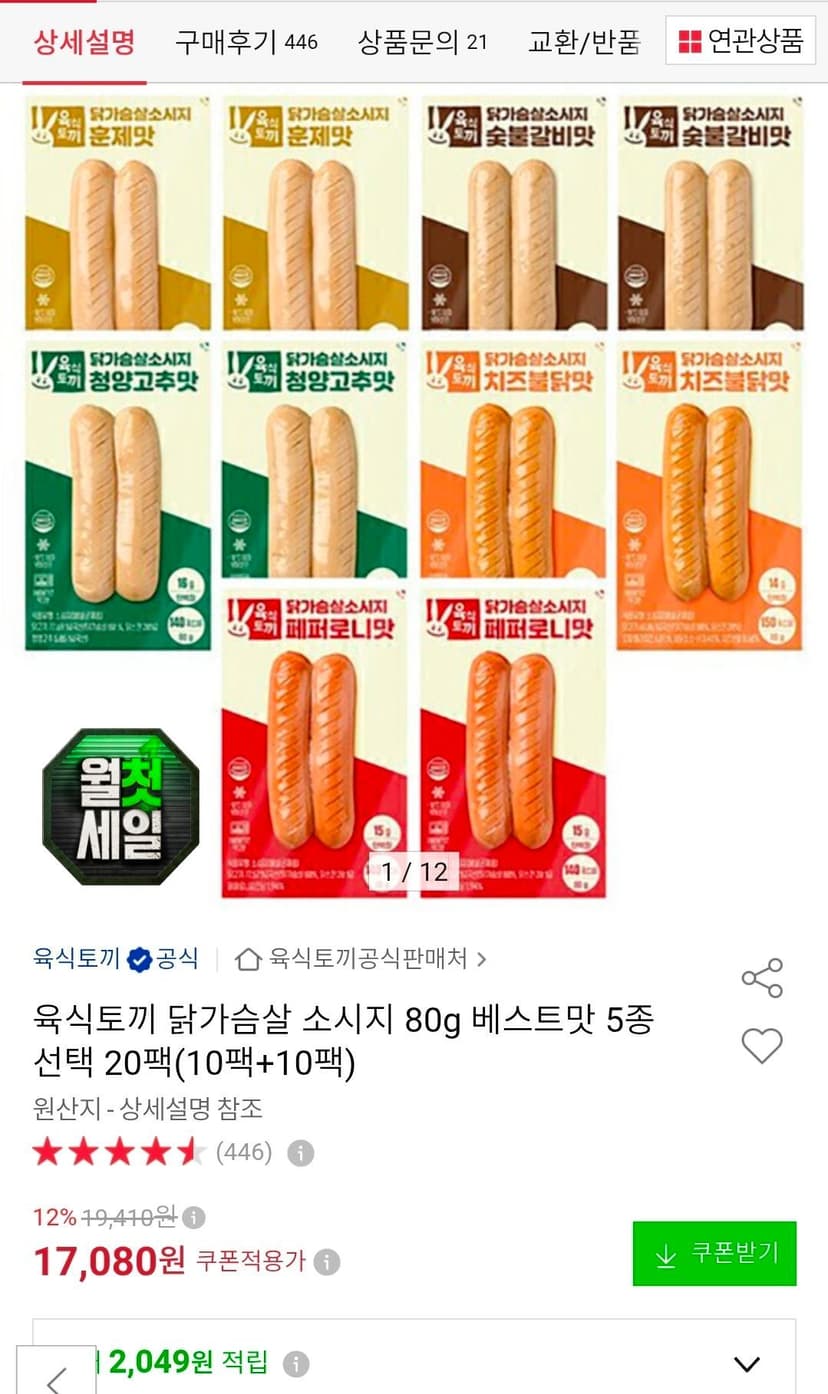Add product to wishlist with heart icon

[762, 1046]
